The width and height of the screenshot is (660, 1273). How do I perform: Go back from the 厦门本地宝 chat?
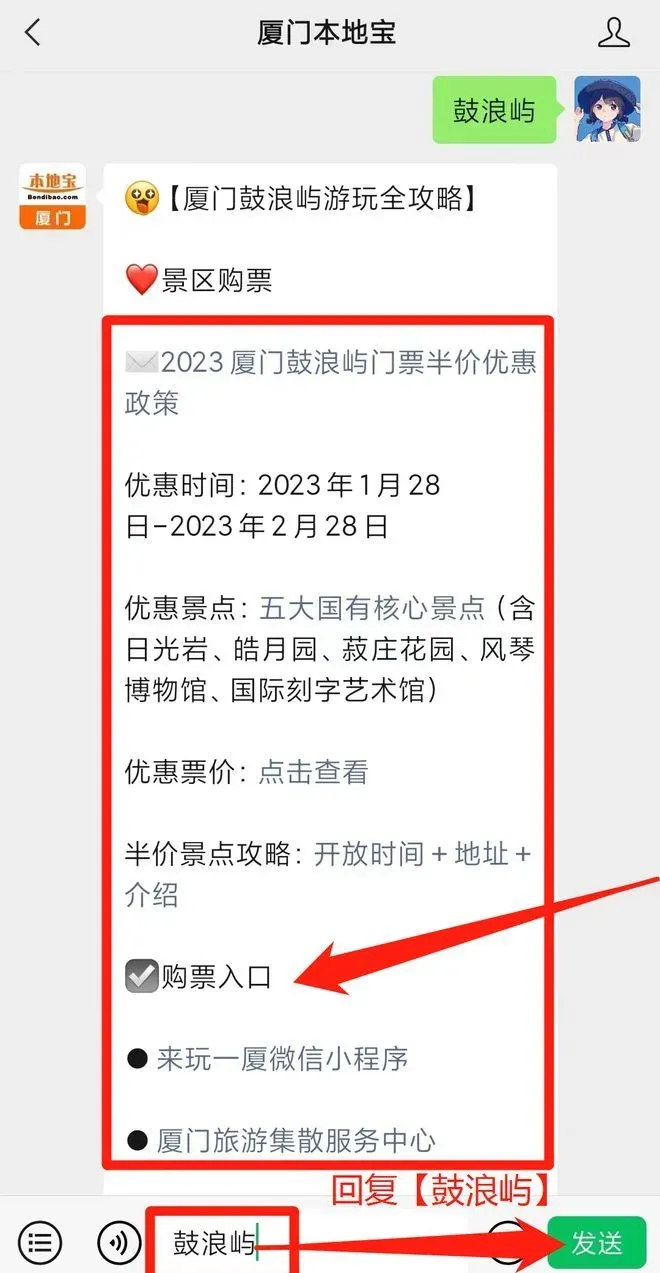click(33, 32)
